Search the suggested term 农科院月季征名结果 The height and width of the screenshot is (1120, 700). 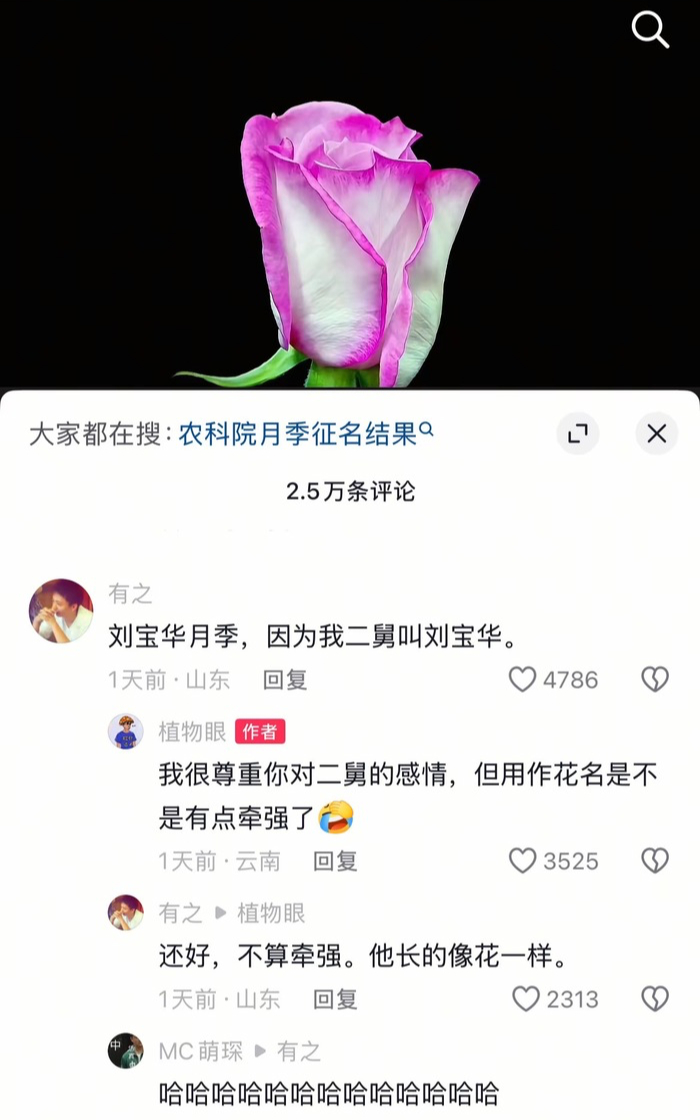pos(298,434)
